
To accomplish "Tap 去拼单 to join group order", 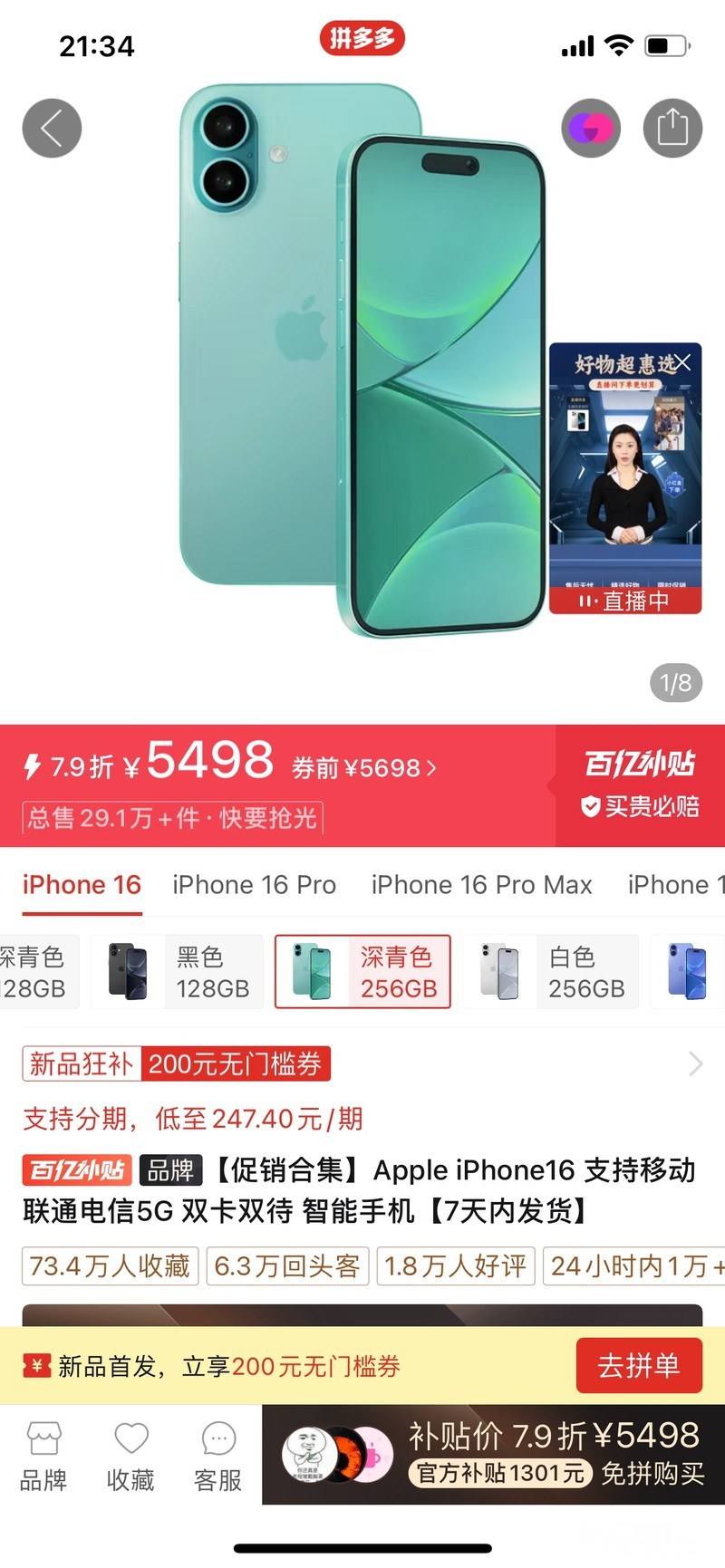I will 639,1365.
